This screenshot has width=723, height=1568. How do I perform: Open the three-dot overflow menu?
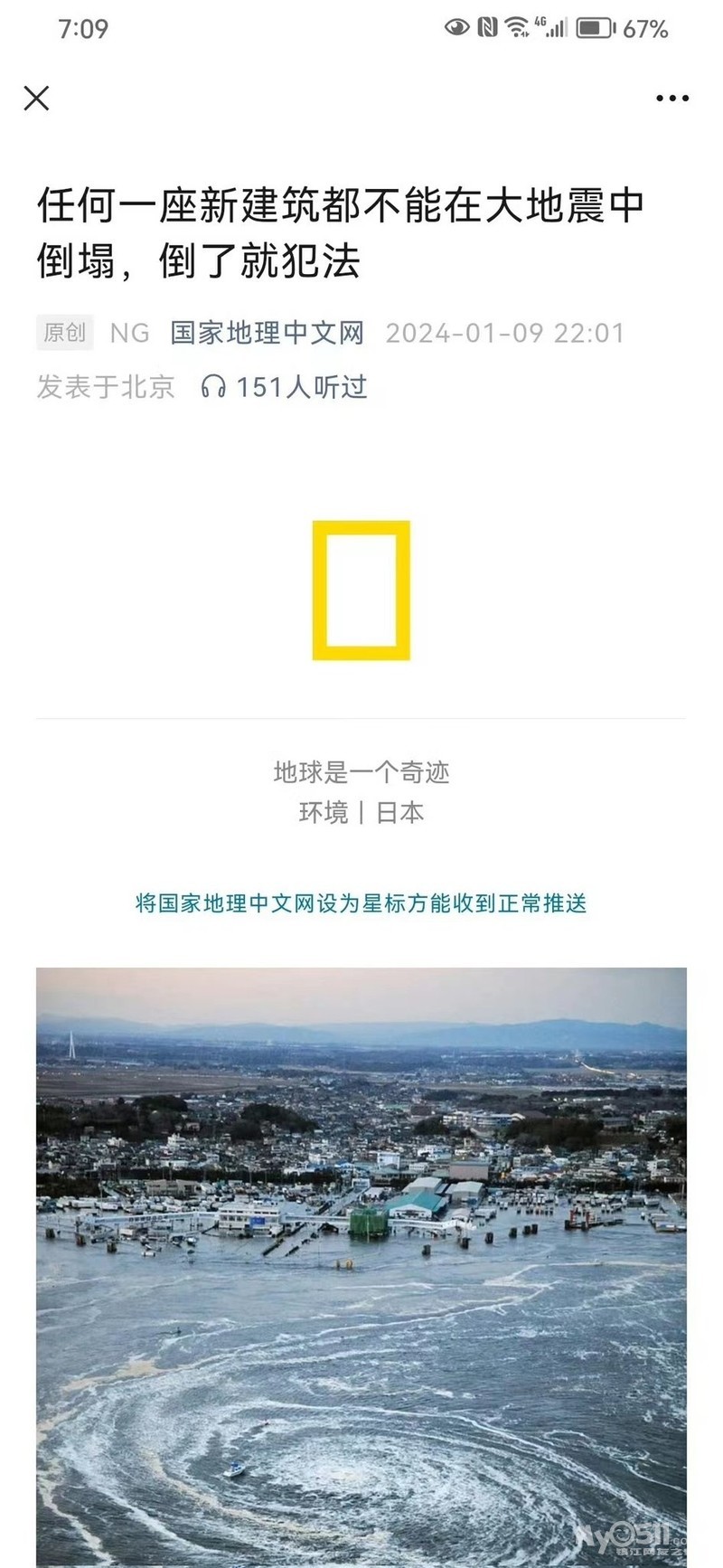pyautogui.click(x=672, y=98)
